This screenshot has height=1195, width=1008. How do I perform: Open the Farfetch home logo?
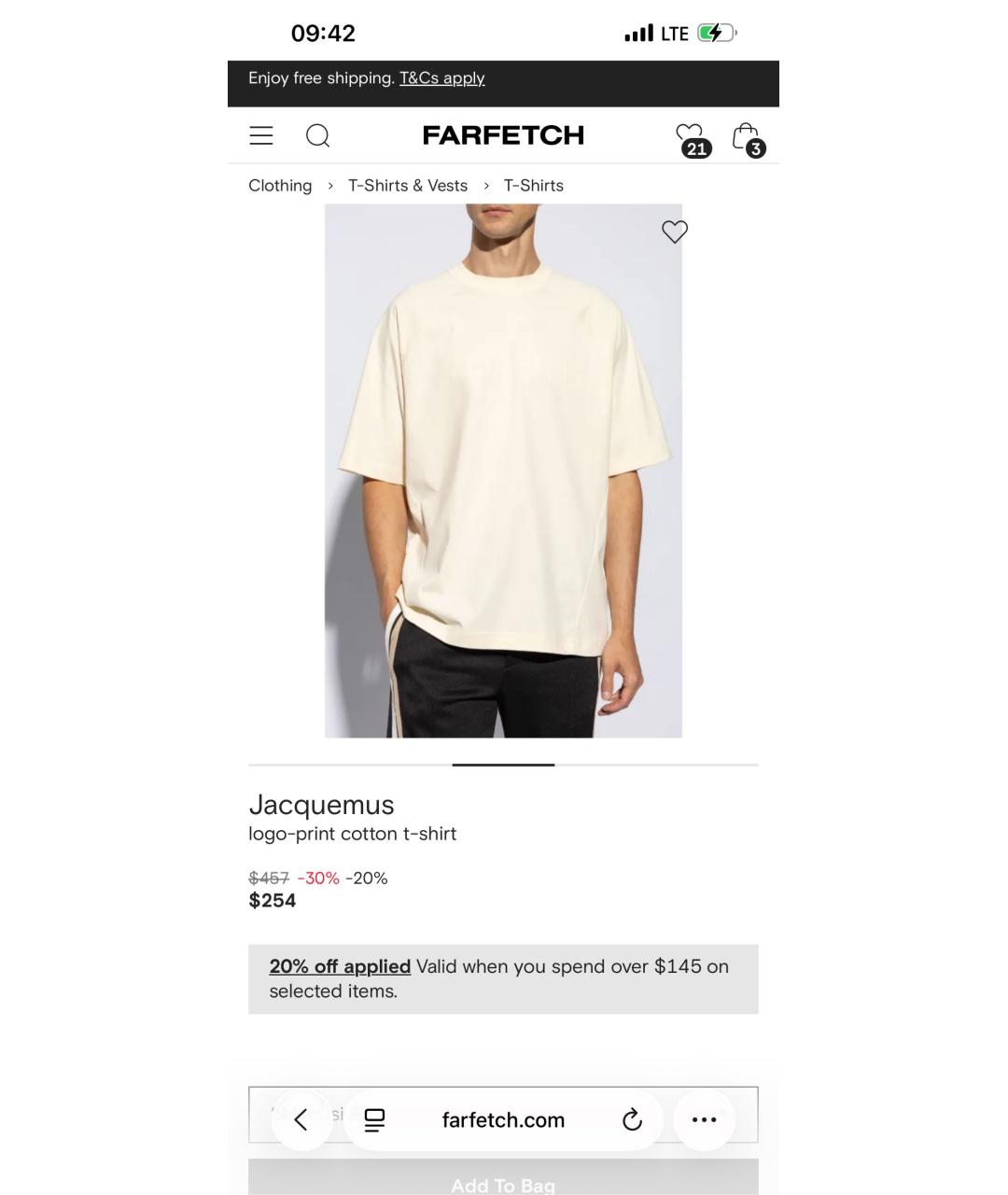pyautogui.click(x=503, y=135)
